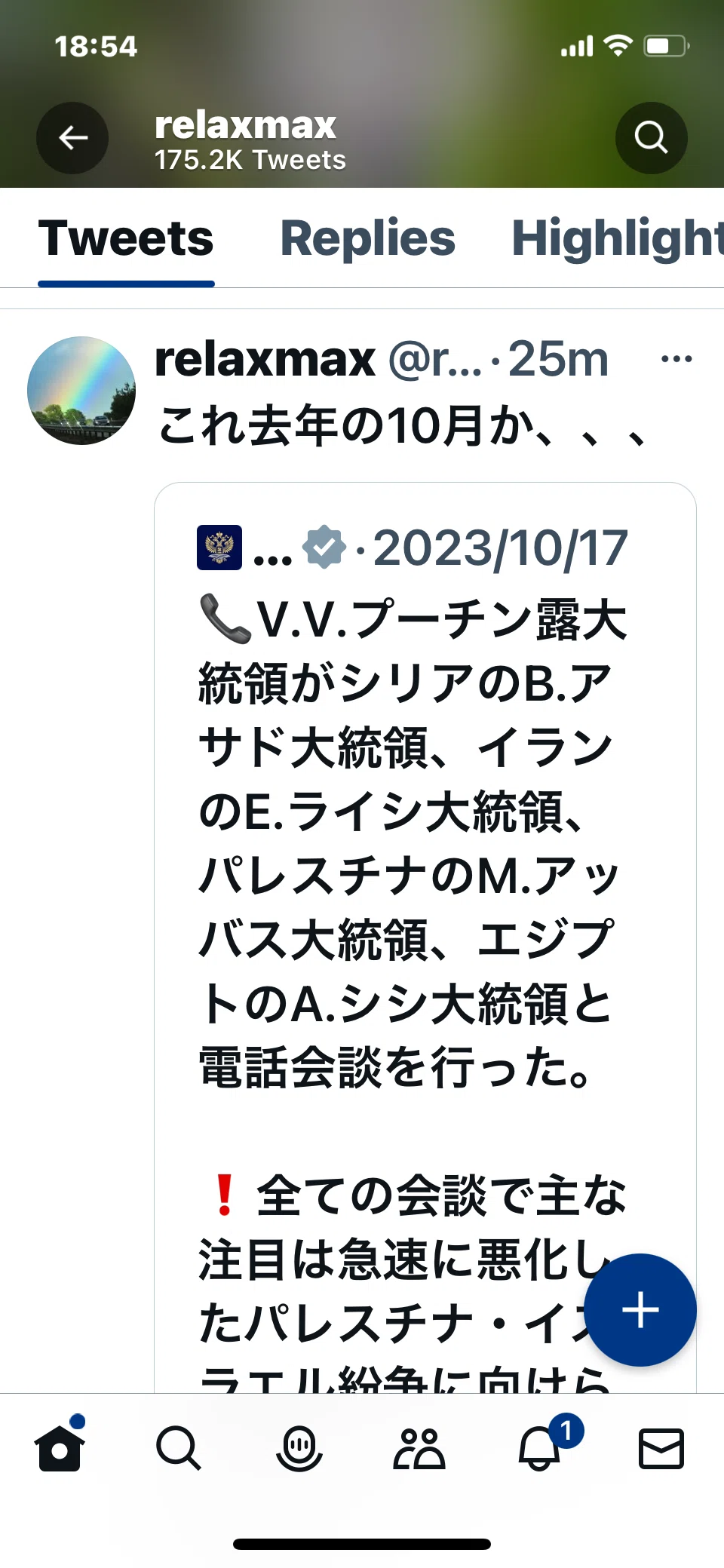Open the Highlights tab
The width and height of the screenshot is (724, 1568).
[x=618, y=239]
